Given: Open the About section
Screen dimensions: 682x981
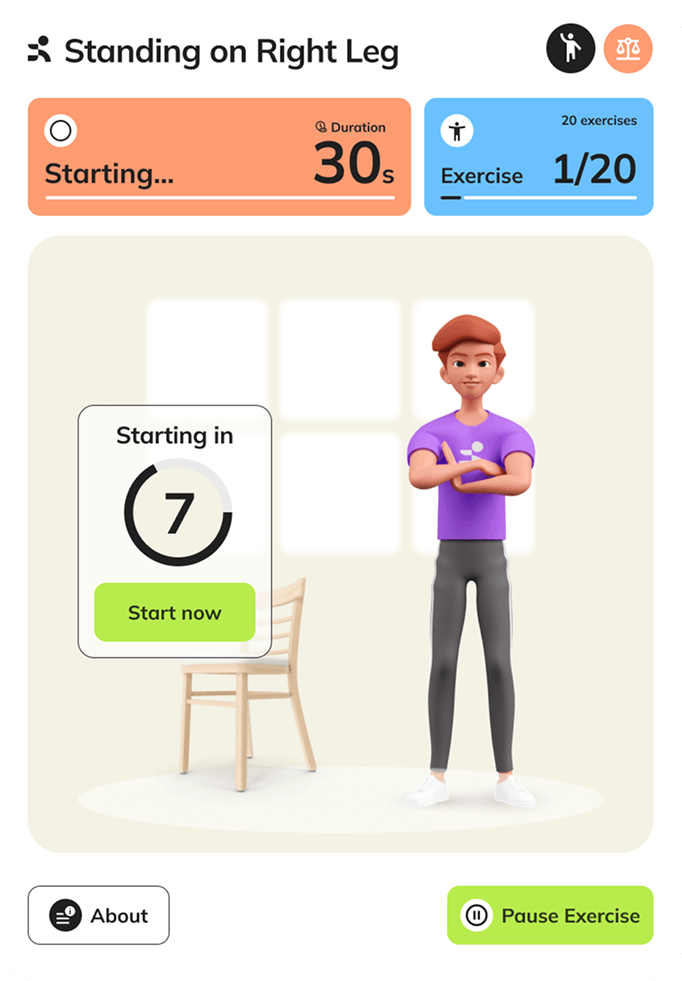Looking at the screenshot, I should pyautogui.click(x=98, y=915).
